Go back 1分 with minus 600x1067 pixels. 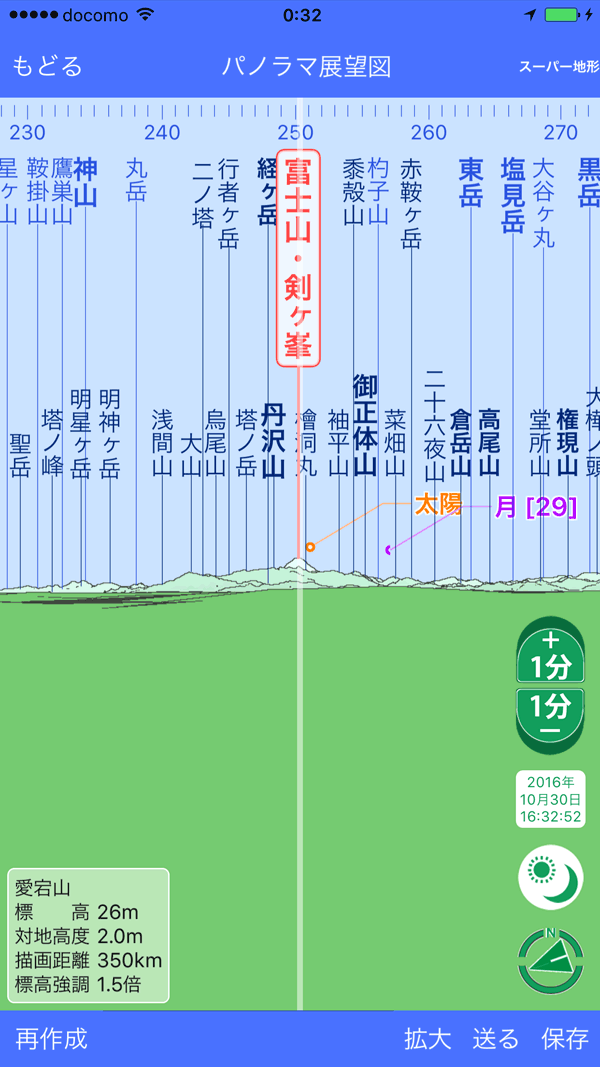[x=550, y=716]
